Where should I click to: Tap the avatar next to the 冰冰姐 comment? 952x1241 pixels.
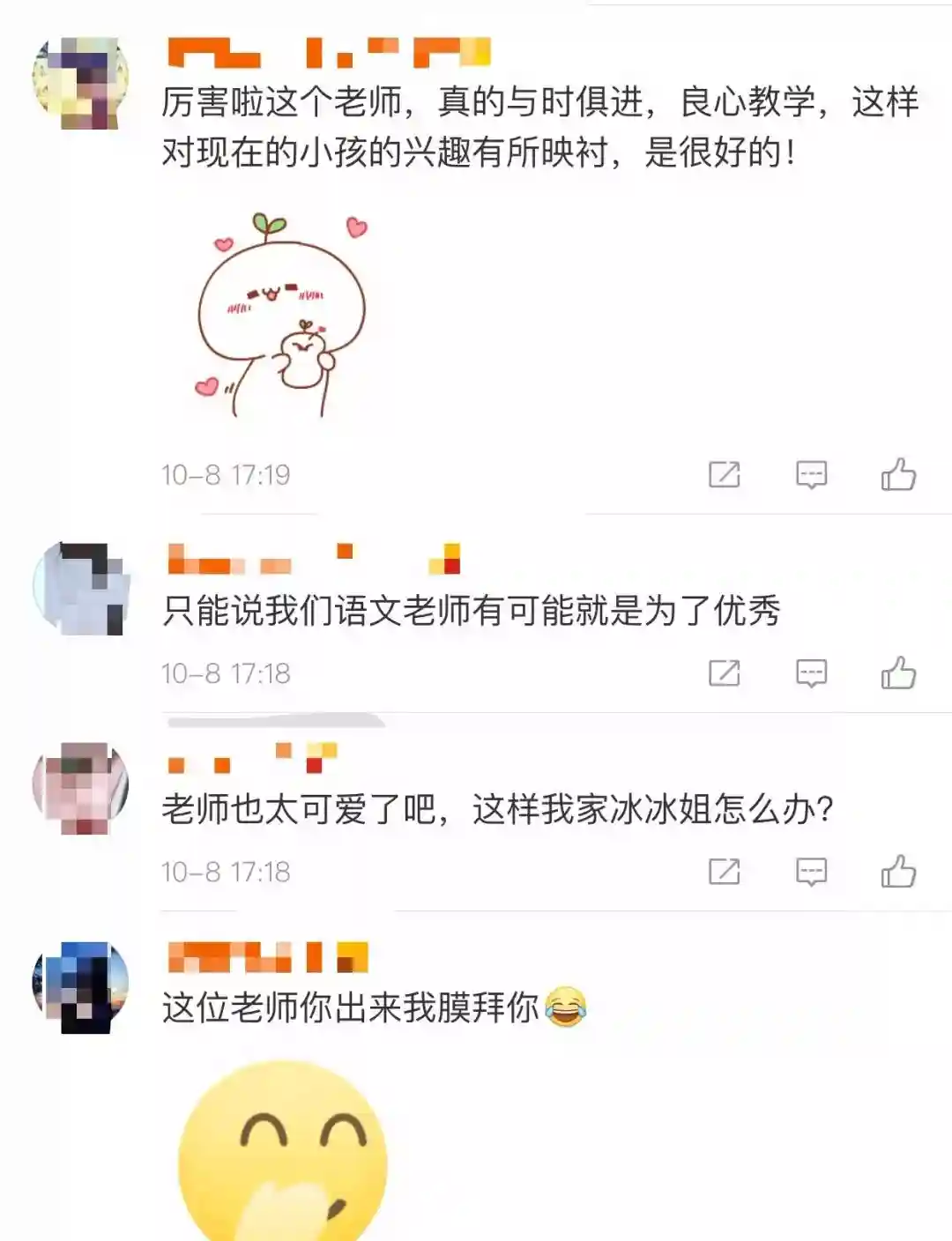point(81,787)
